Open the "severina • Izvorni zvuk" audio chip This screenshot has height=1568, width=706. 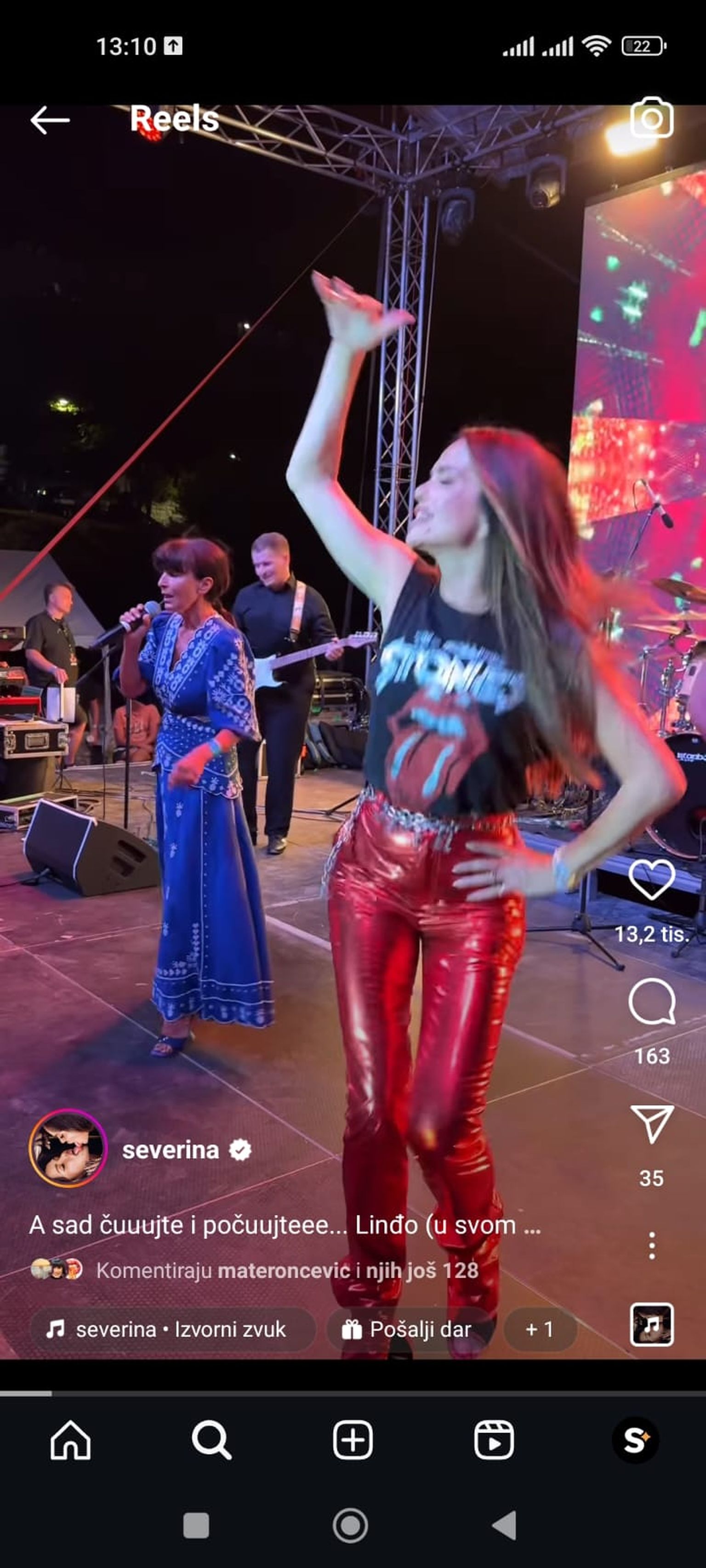[172, 1330]
